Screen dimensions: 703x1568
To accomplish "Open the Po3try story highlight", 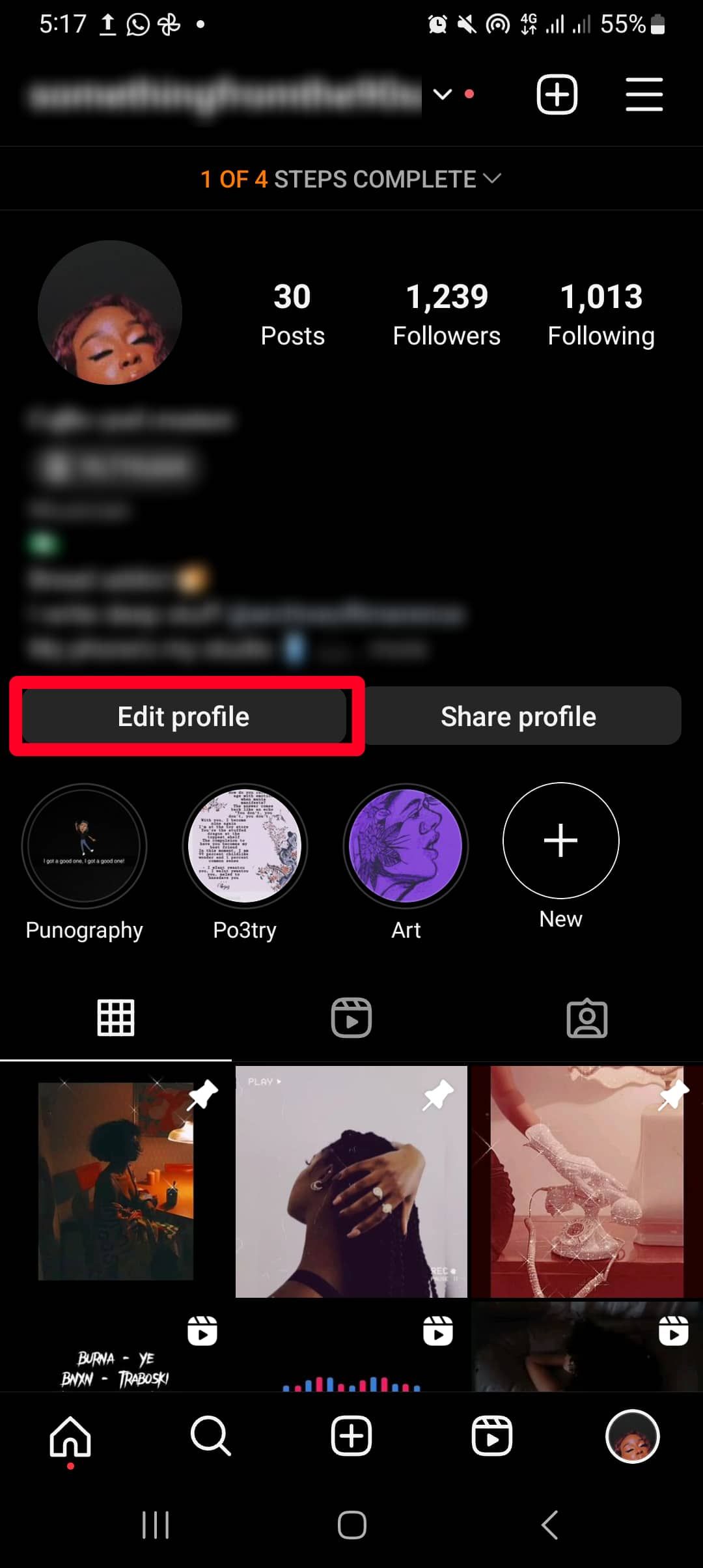I will [x=245, y=846].
